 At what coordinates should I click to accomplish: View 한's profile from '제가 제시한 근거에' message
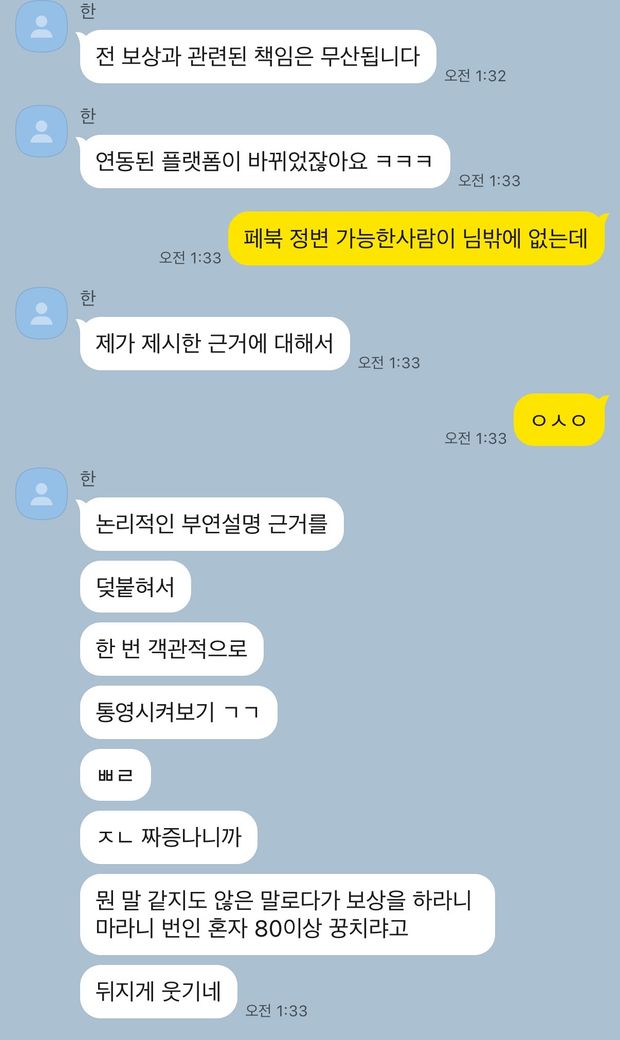click(x=42, y=312)
